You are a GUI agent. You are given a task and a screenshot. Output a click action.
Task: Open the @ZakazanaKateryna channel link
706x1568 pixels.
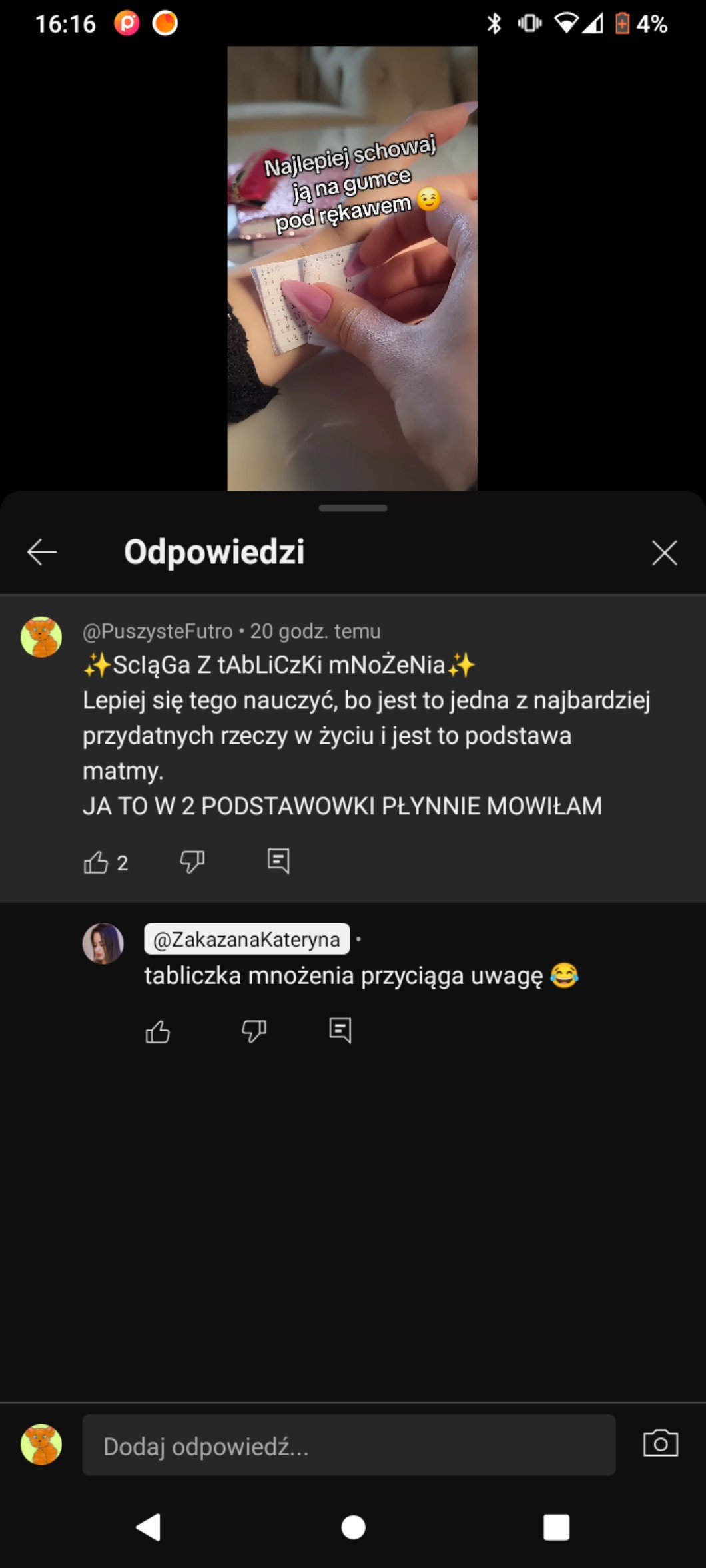coord(246,939)
